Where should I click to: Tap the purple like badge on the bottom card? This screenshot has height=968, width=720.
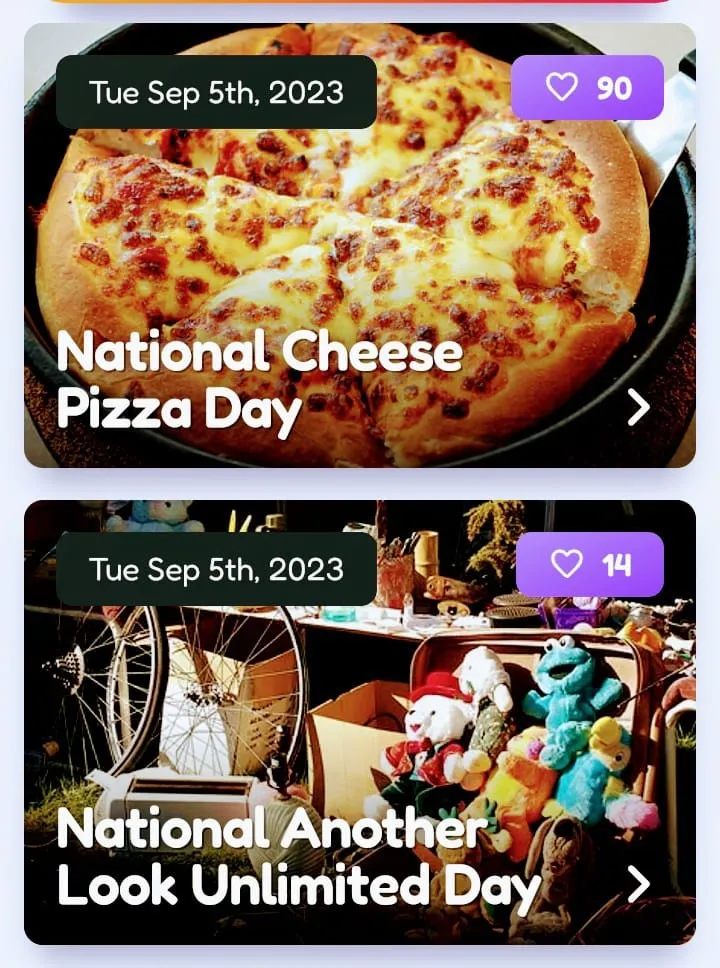(588, 564)
